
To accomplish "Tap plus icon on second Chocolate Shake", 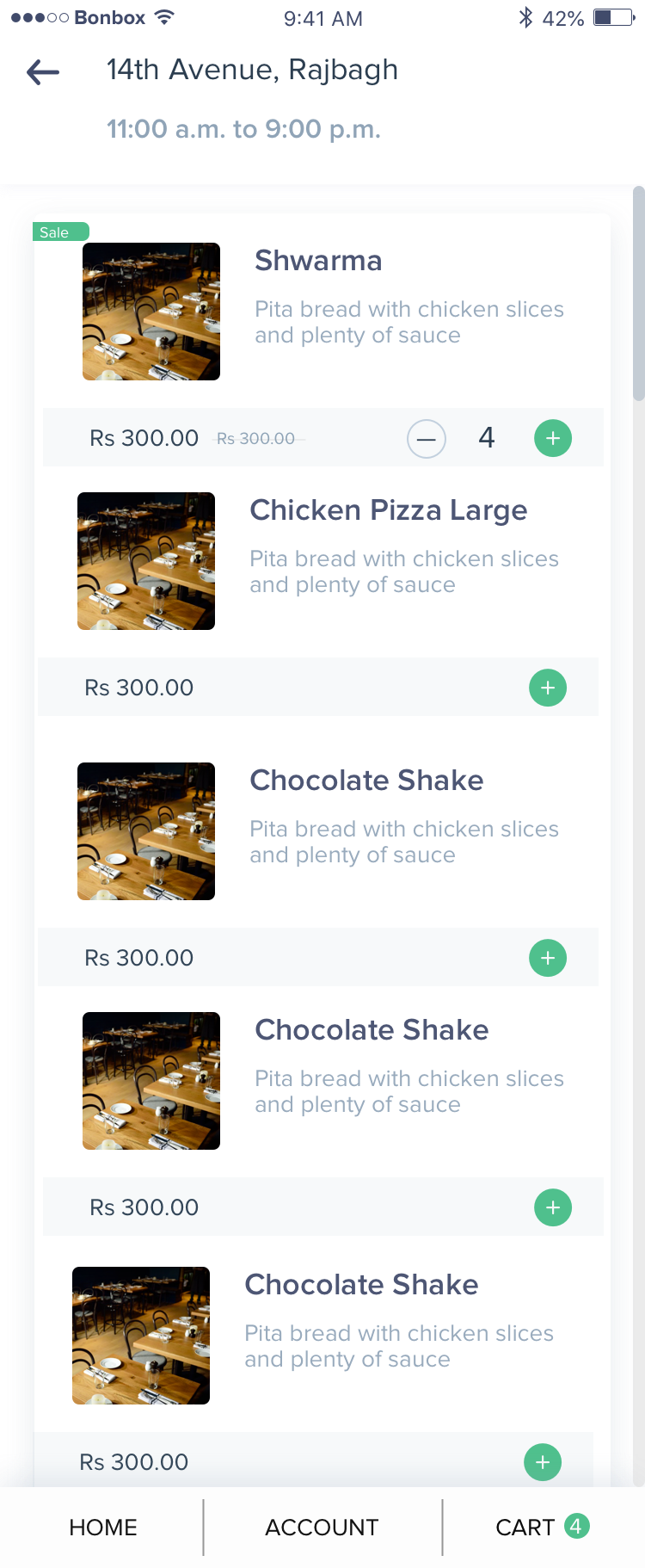I will pyautogui.click(x=553, y=1207).
